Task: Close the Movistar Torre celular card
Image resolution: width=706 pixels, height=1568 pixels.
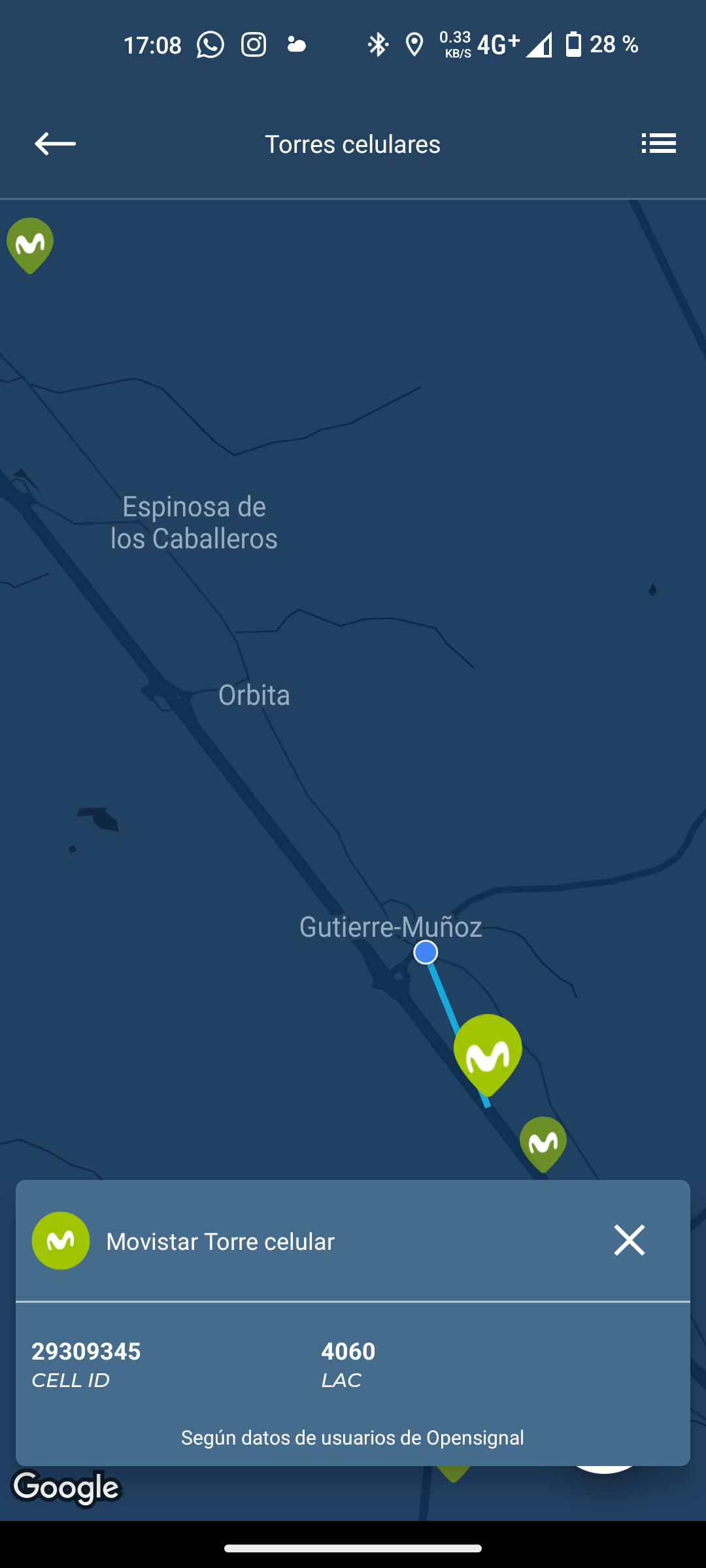Action: (x=629, y=1240)
